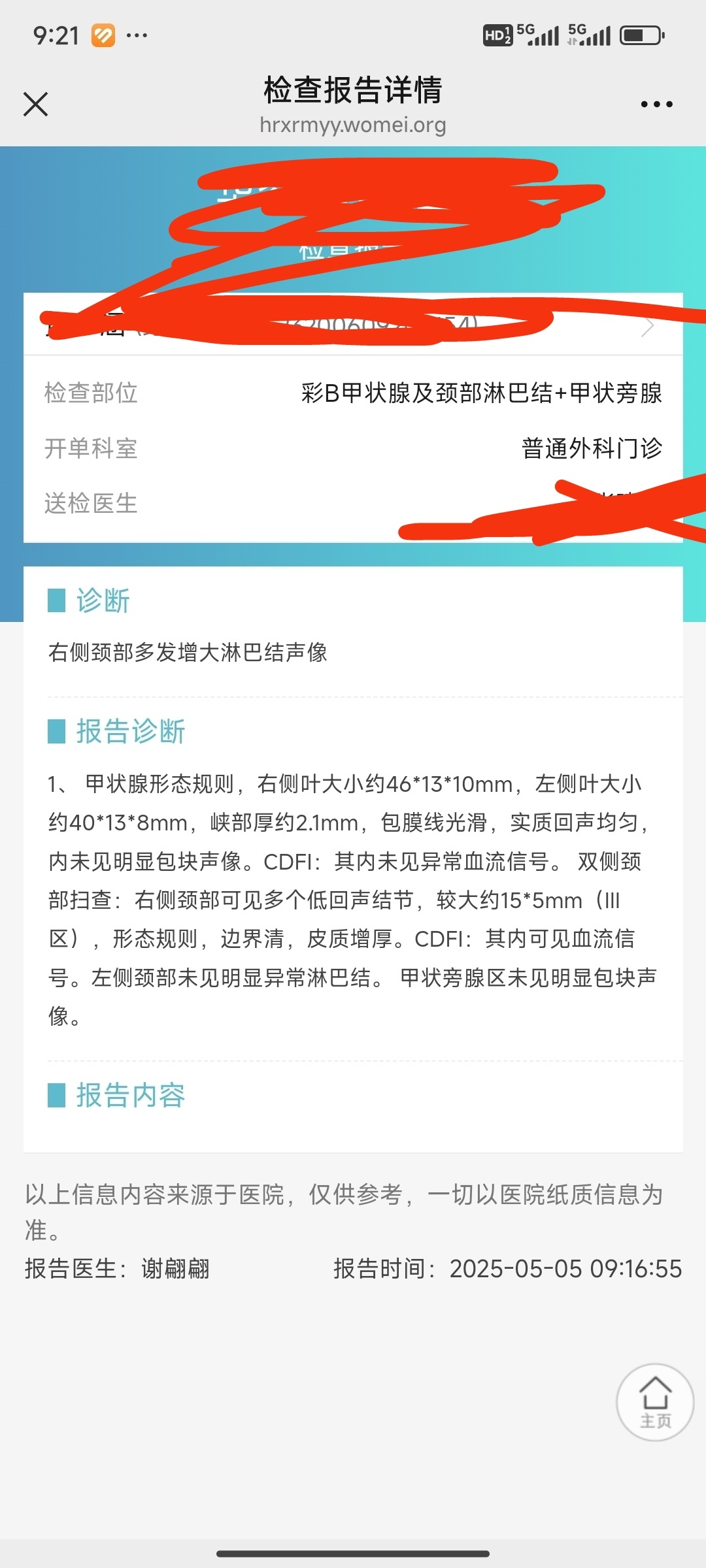Open the patient row with chevron arrow
This screenshot has width=706, height=1568.
coord(353,325)
